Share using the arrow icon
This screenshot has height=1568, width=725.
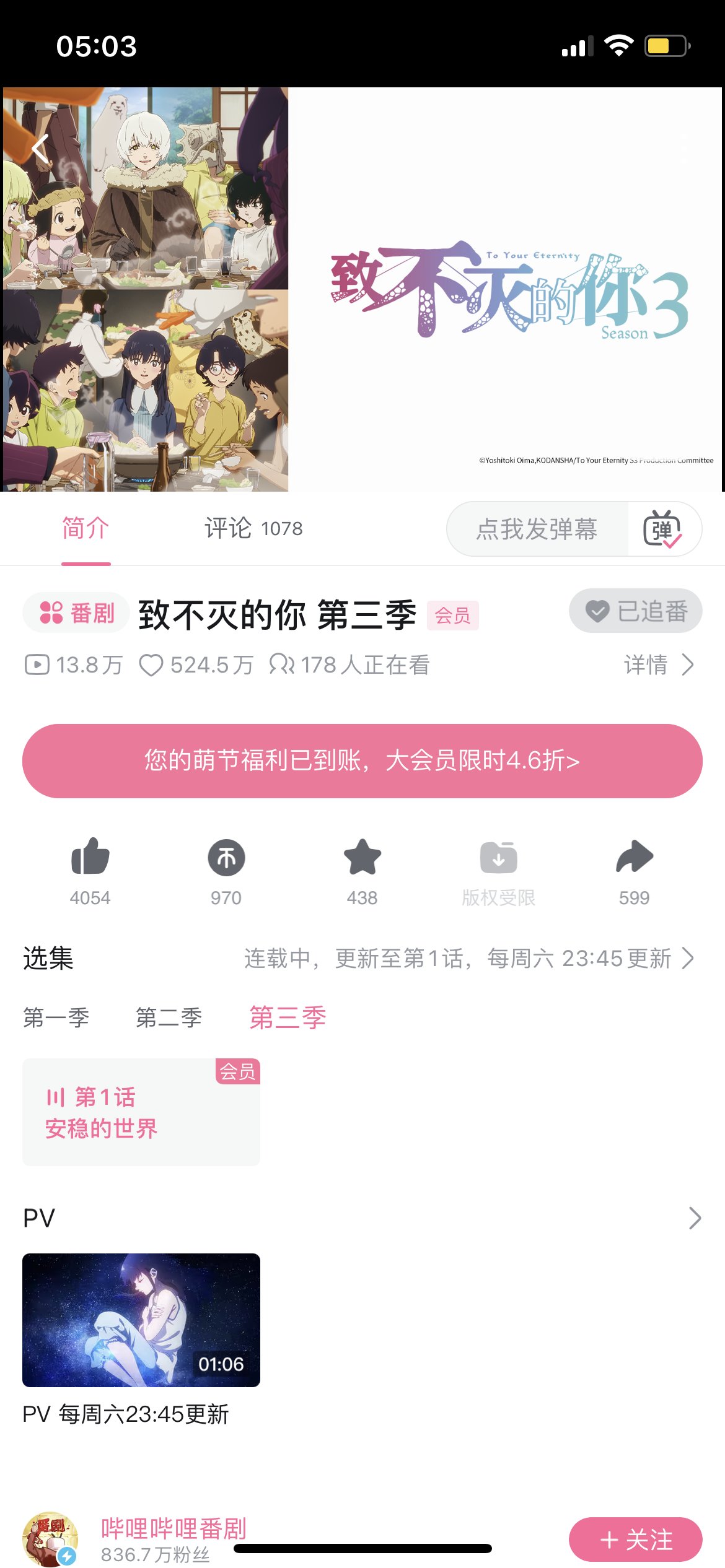634,858
